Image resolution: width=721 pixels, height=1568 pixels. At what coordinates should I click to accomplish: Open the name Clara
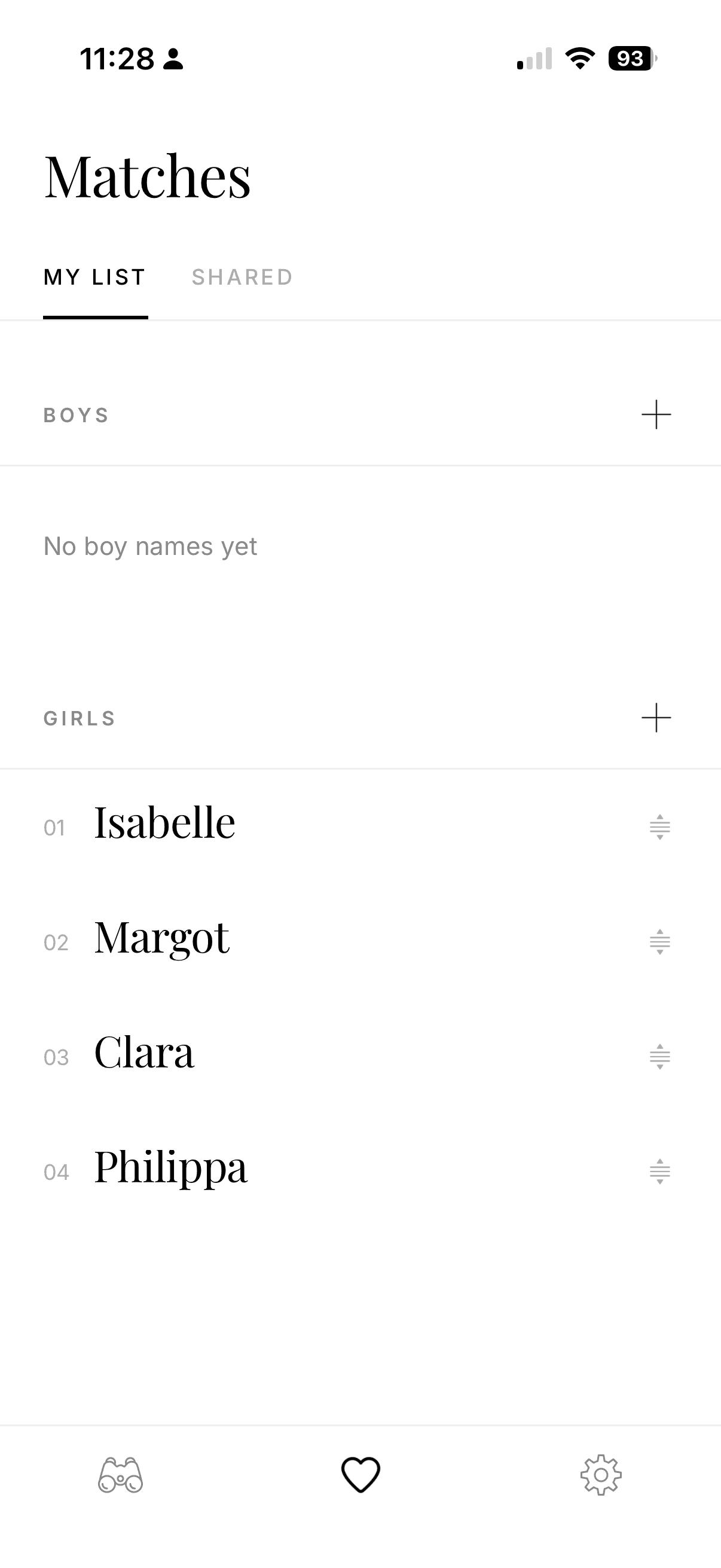pos(144,1053)
